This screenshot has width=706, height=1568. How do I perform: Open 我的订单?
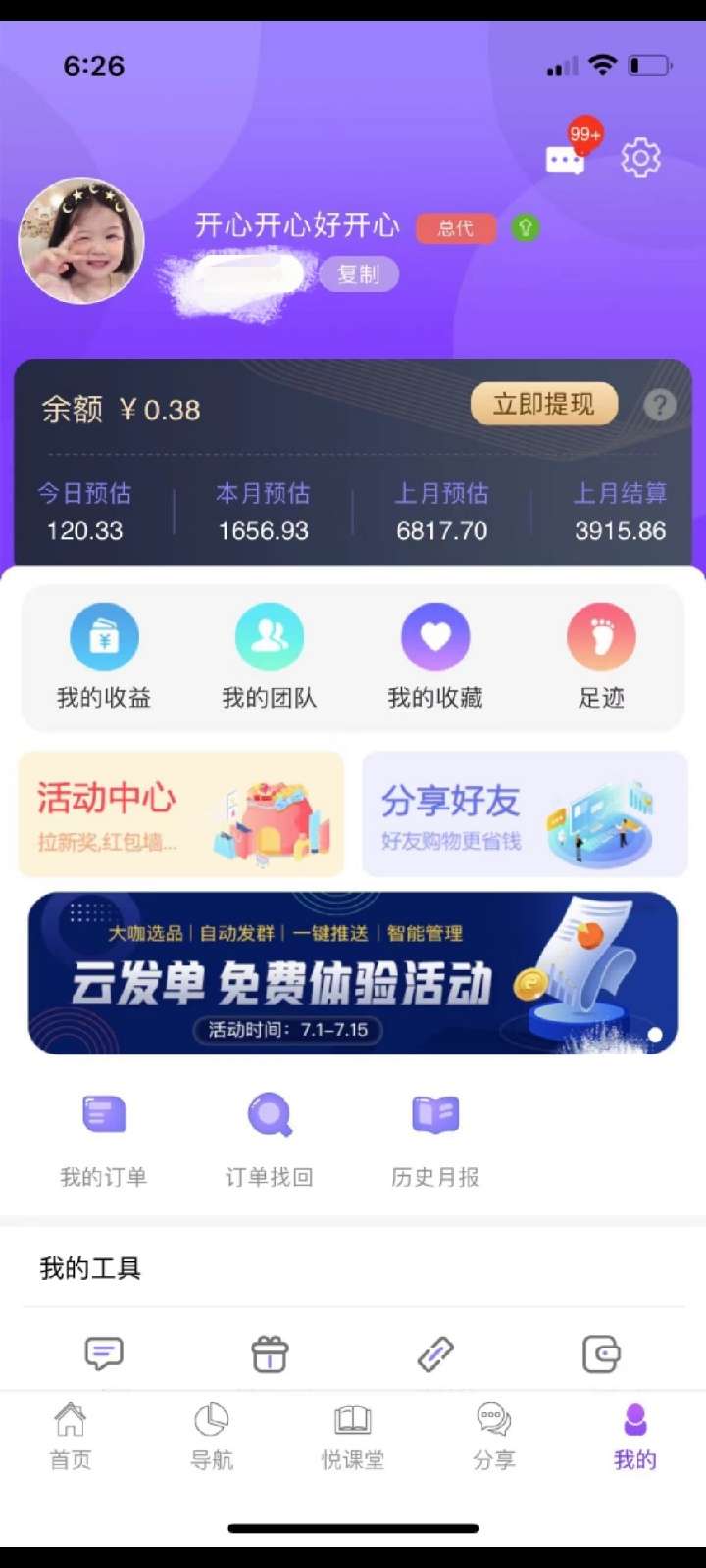104,1137
